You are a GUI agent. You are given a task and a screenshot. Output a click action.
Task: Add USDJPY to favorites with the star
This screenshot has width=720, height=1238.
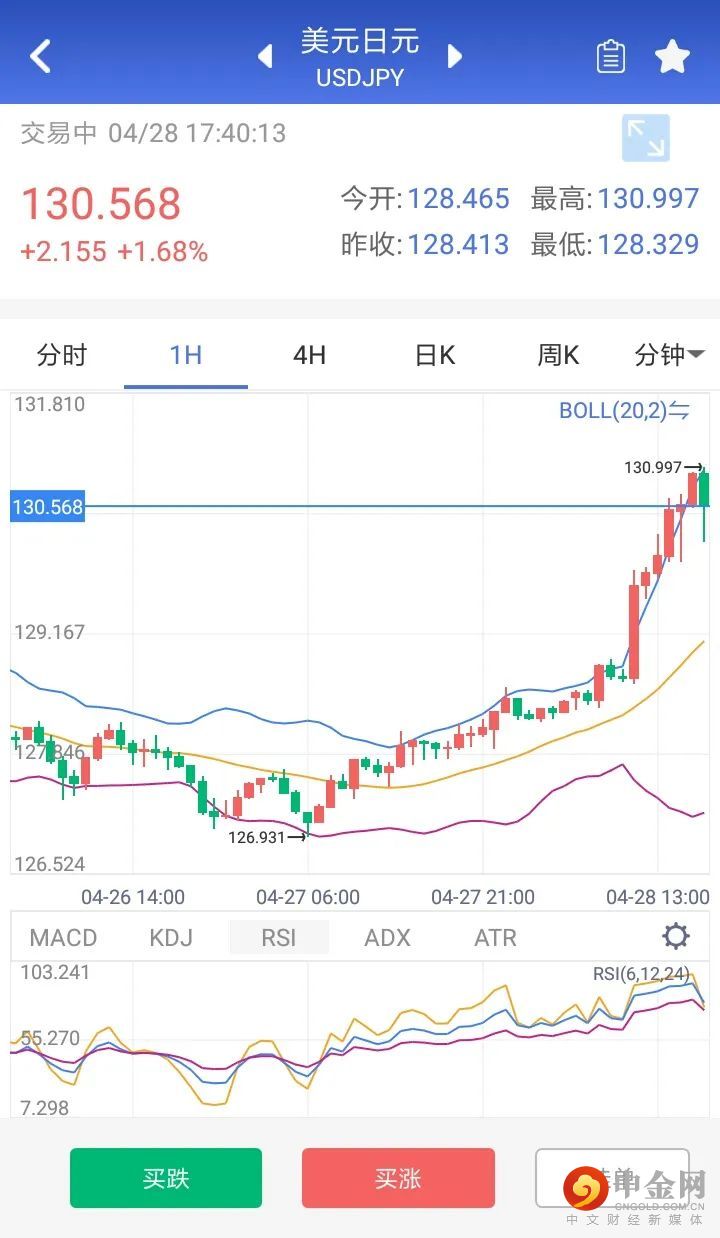673,57
